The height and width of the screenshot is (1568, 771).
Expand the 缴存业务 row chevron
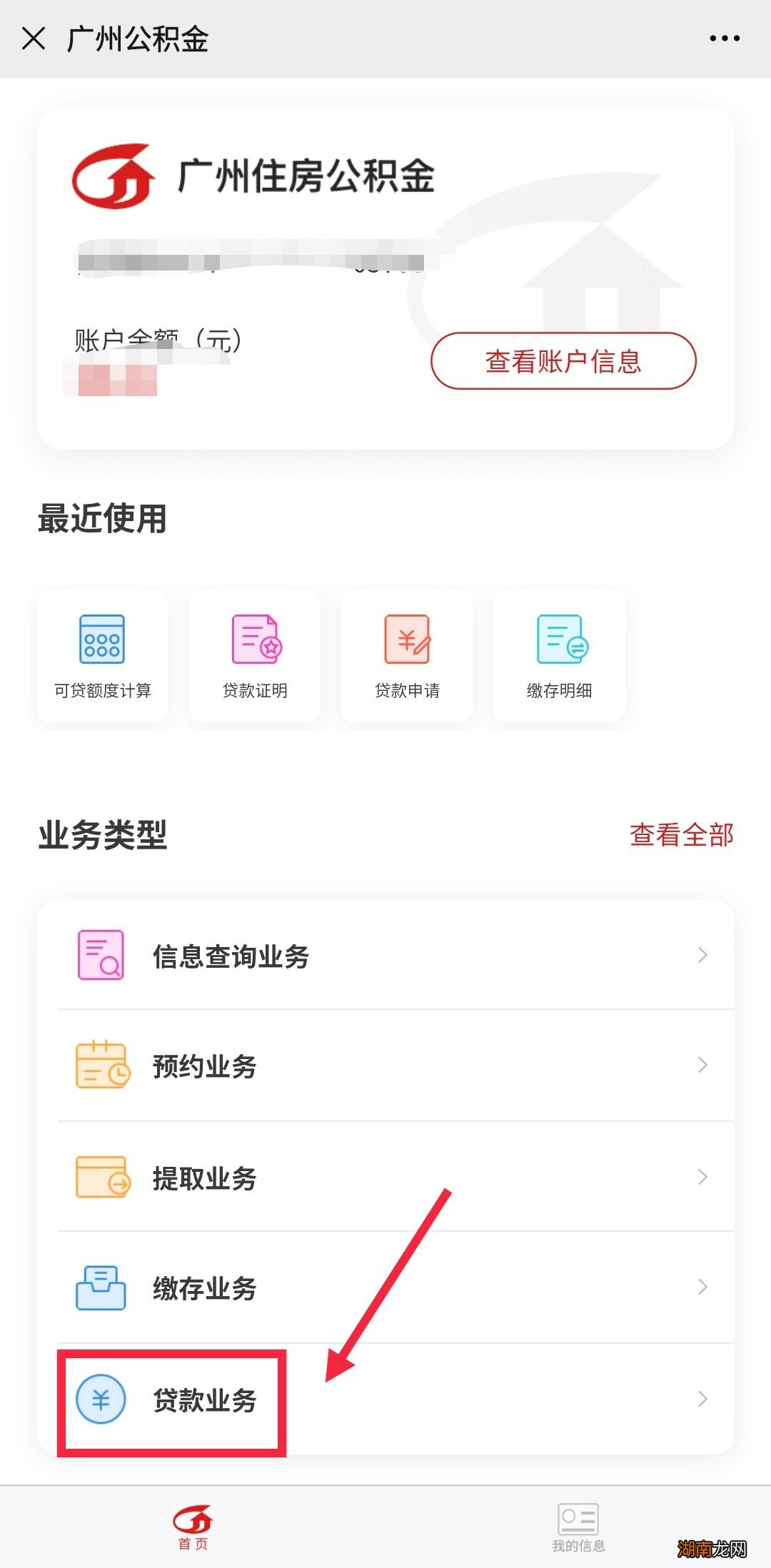click(701, 1288)
